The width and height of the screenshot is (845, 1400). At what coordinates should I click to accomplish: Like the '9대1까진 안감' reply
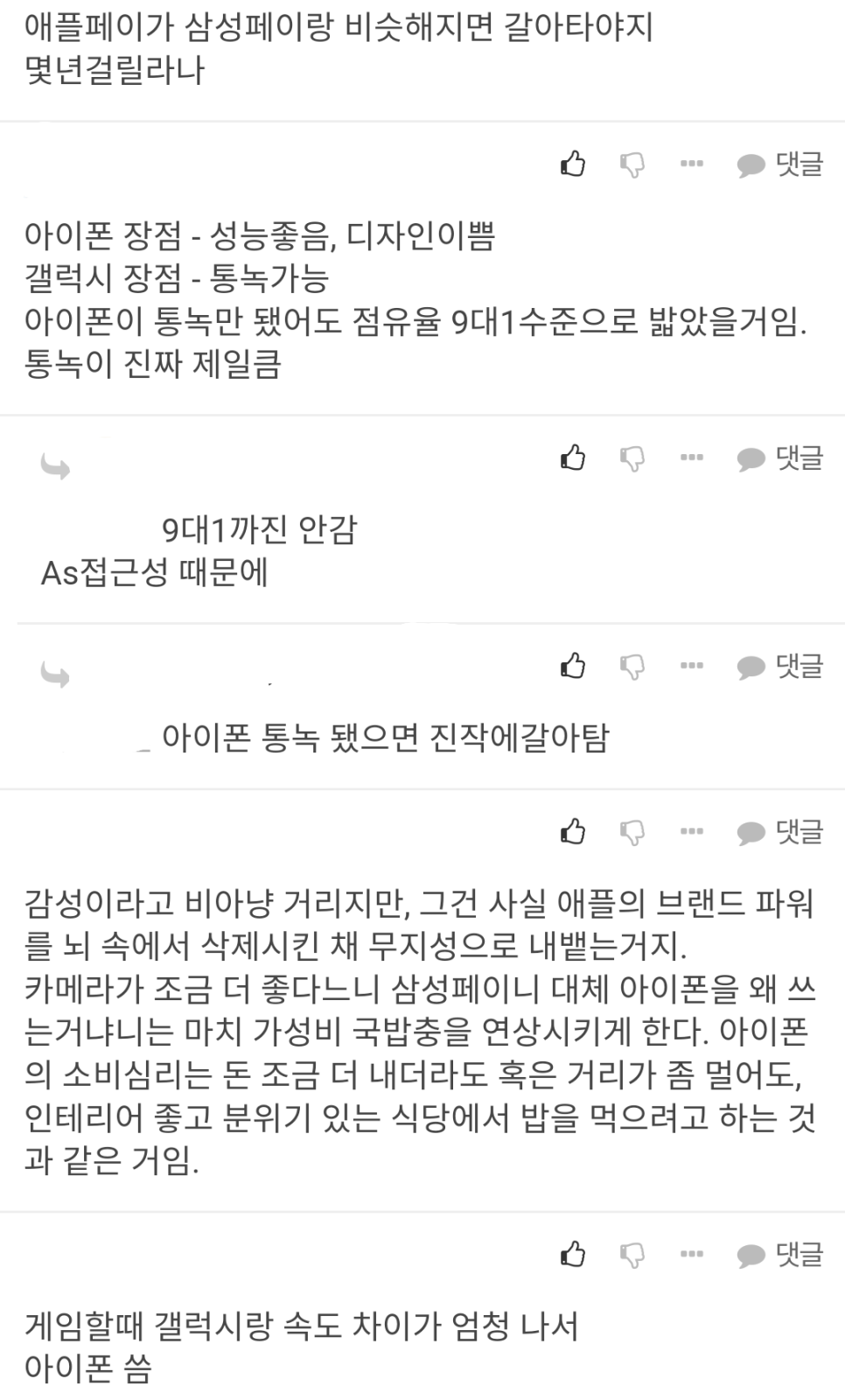[573, 458]
